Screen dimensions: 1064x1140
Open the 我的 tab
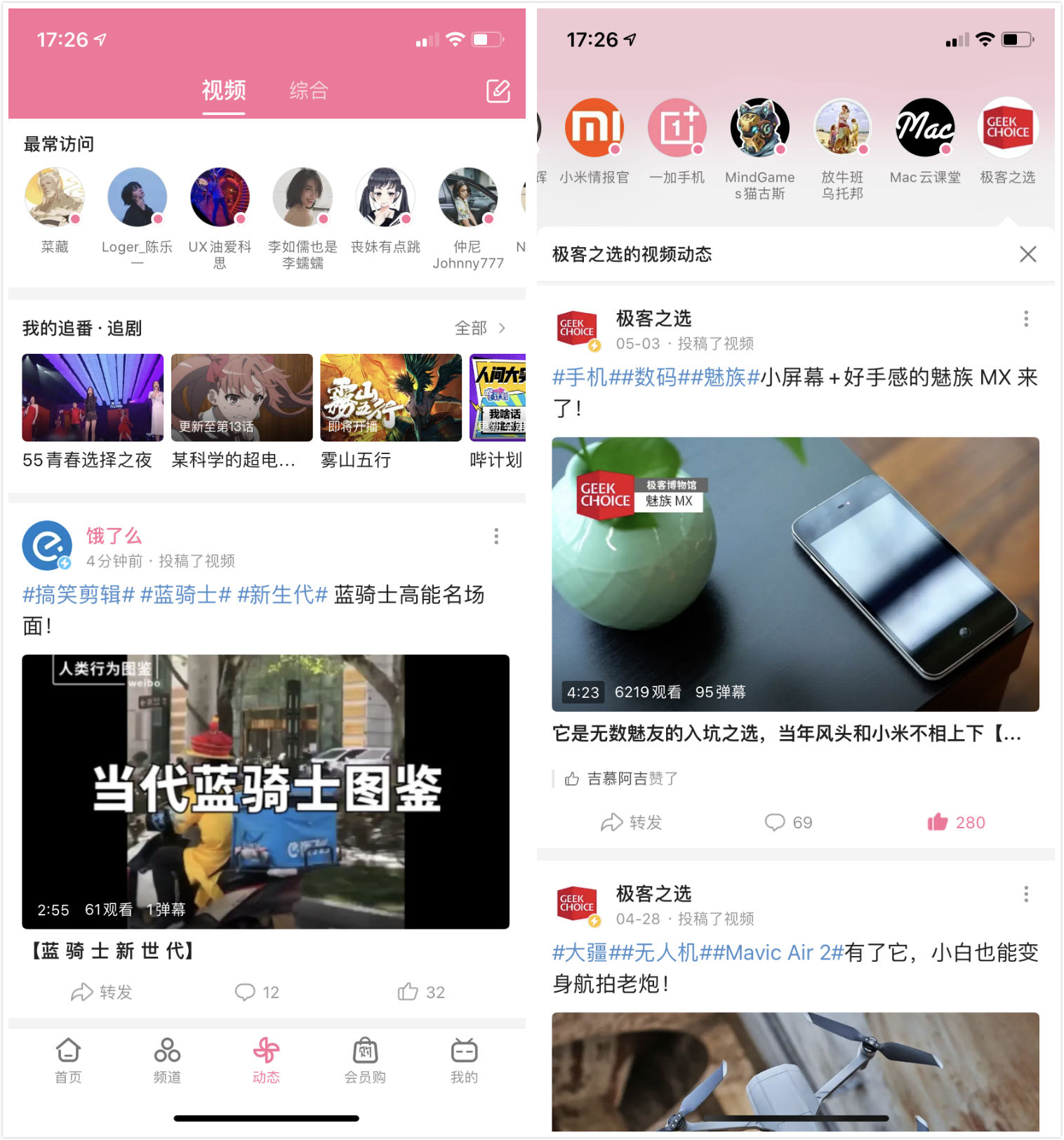point(464,1059)
